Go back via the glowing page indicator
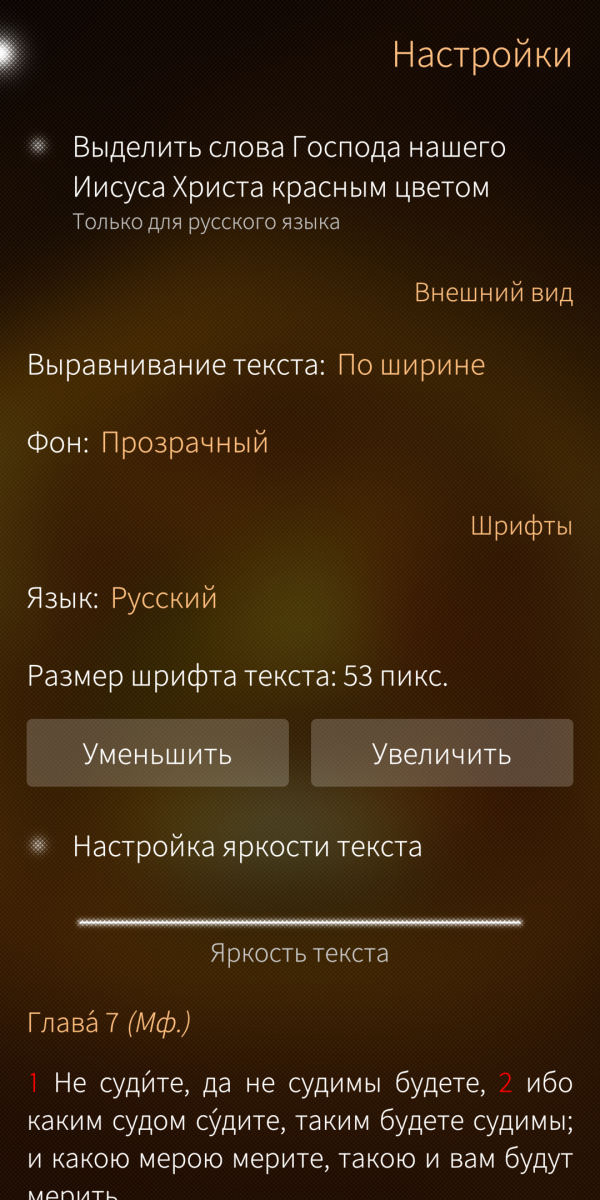The width and height of the screenshot is (600, 1200). pos(8,52)
